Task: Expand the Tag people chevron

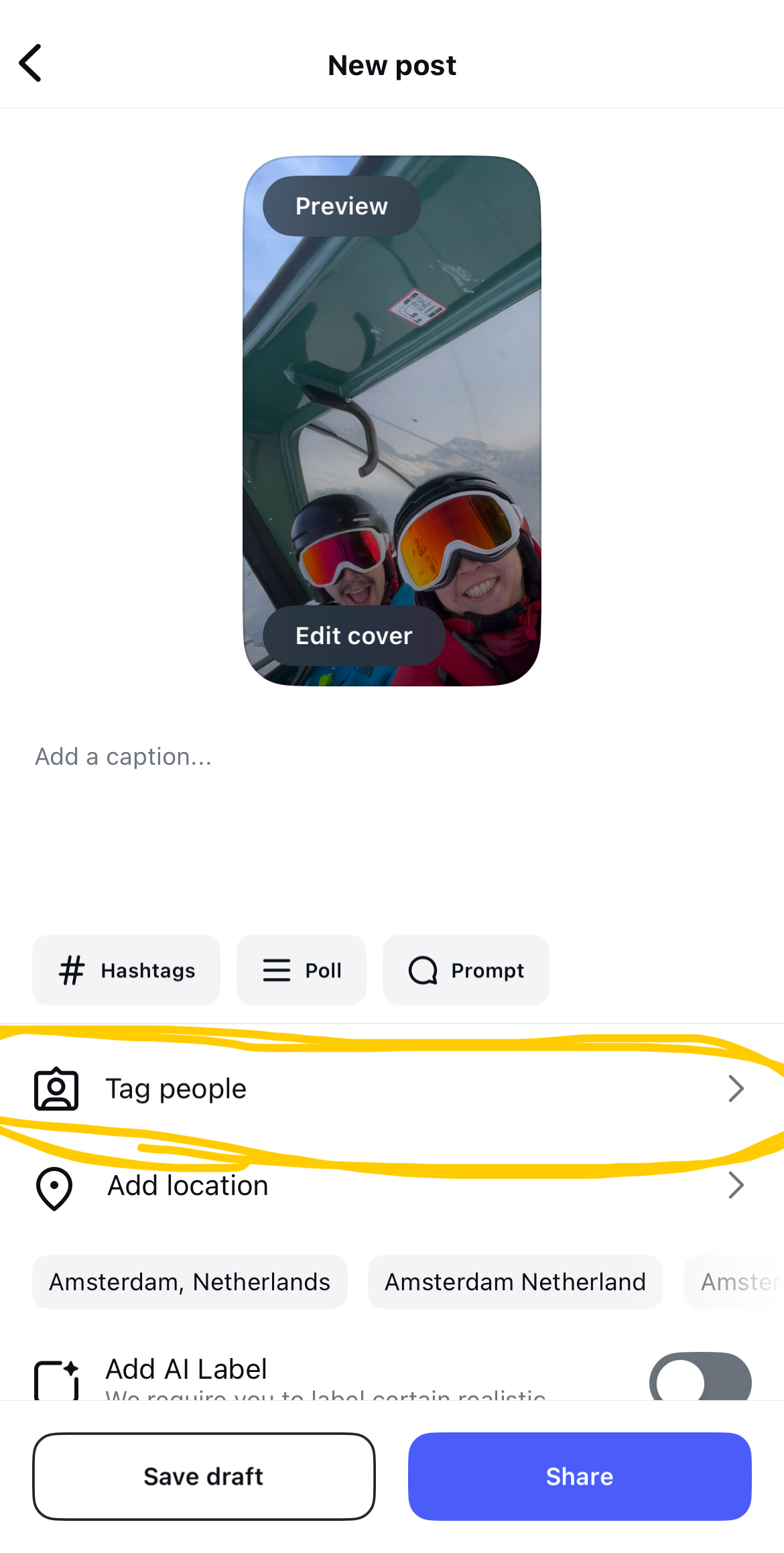Action: click(737, 1088)
